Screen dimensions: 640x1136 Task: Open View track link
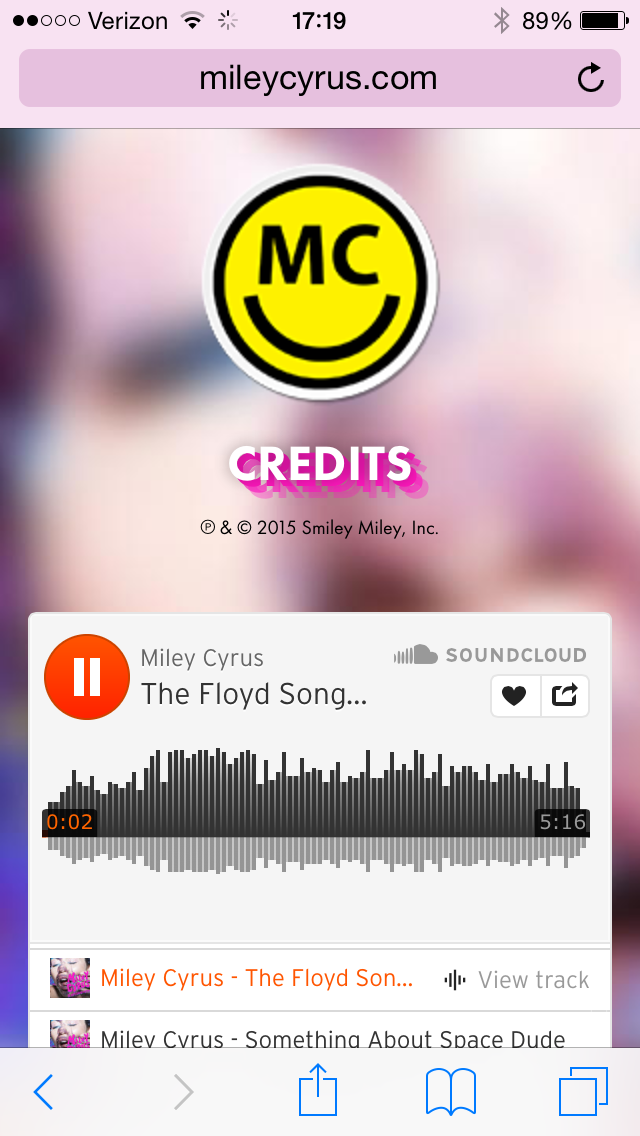click(x=518, y=980)
